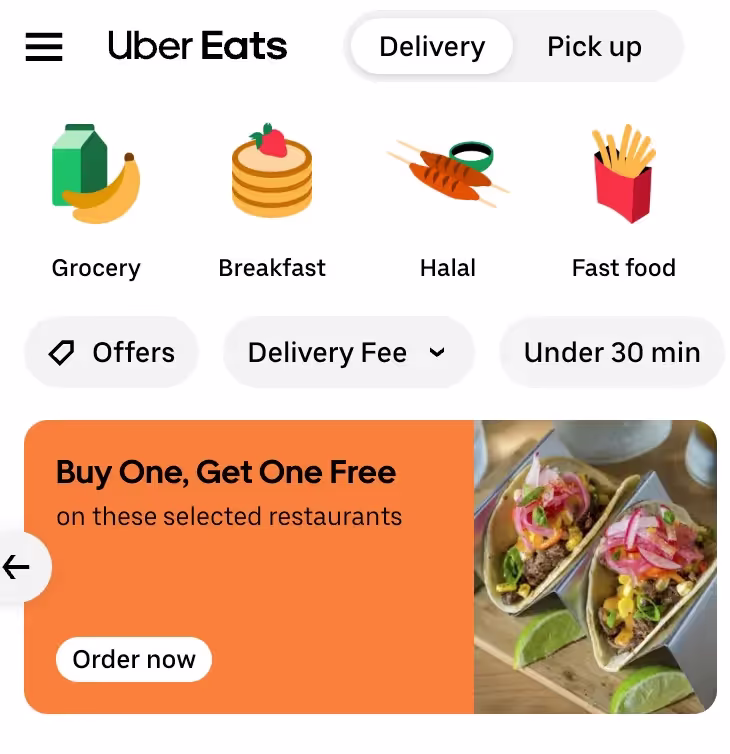Switch to Pick up mode
The width and height of the screenshot is (730, 754).
coord(594,46)
